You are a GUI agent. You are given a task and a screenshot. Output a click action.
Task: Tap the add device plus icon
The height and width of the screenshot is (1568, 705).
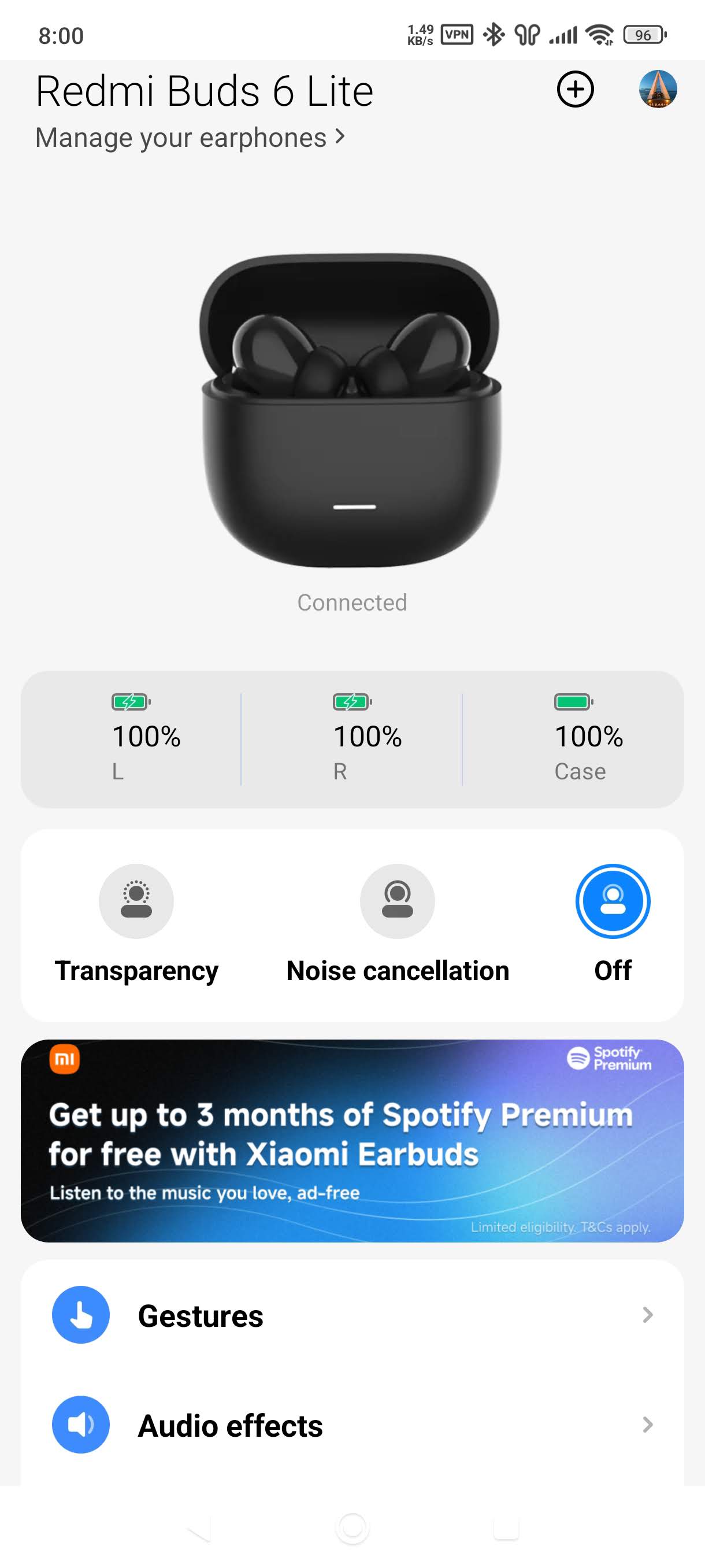coord(575,90)
